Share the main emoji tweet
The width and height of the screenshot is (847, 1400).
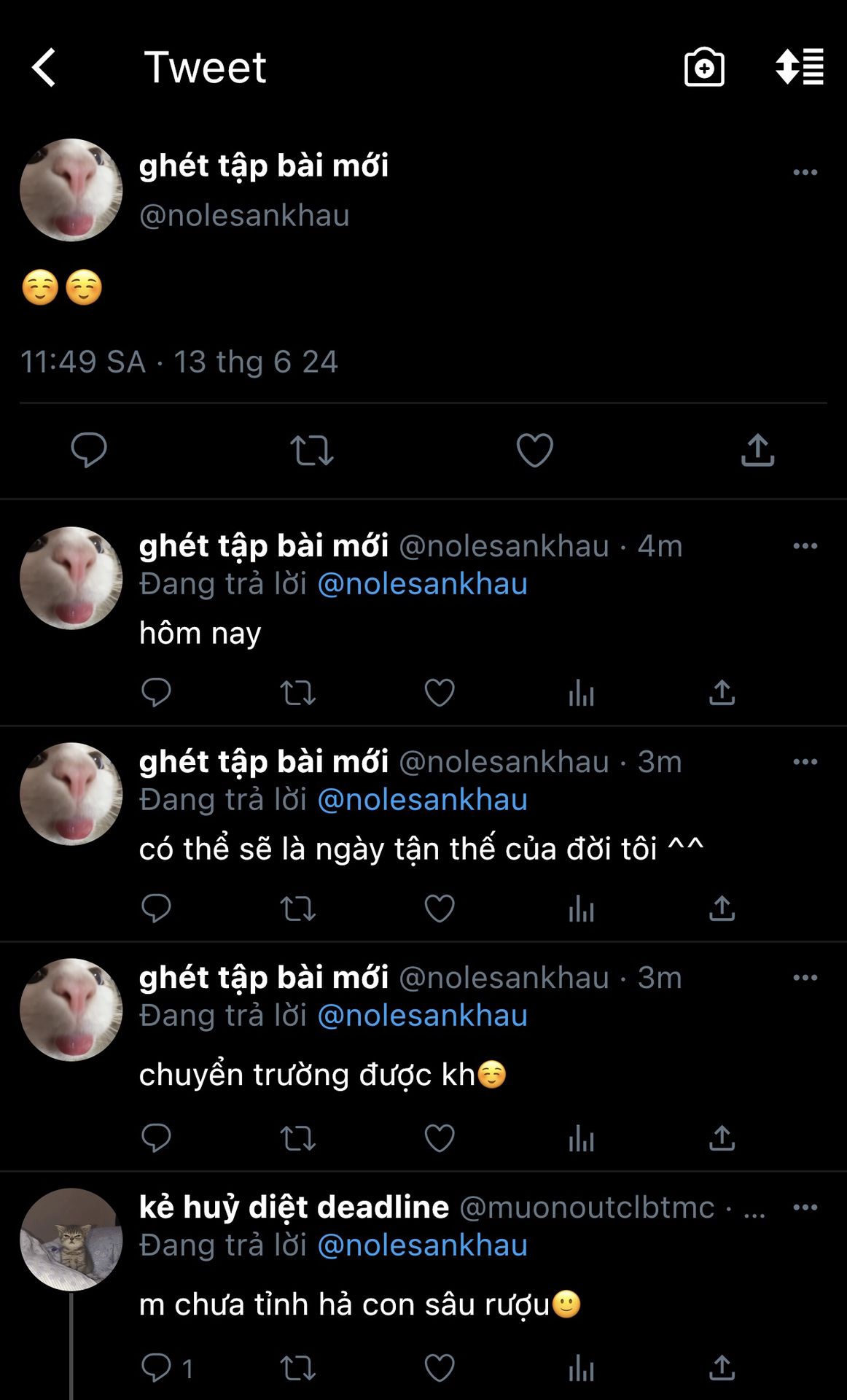tap(757, 450)
